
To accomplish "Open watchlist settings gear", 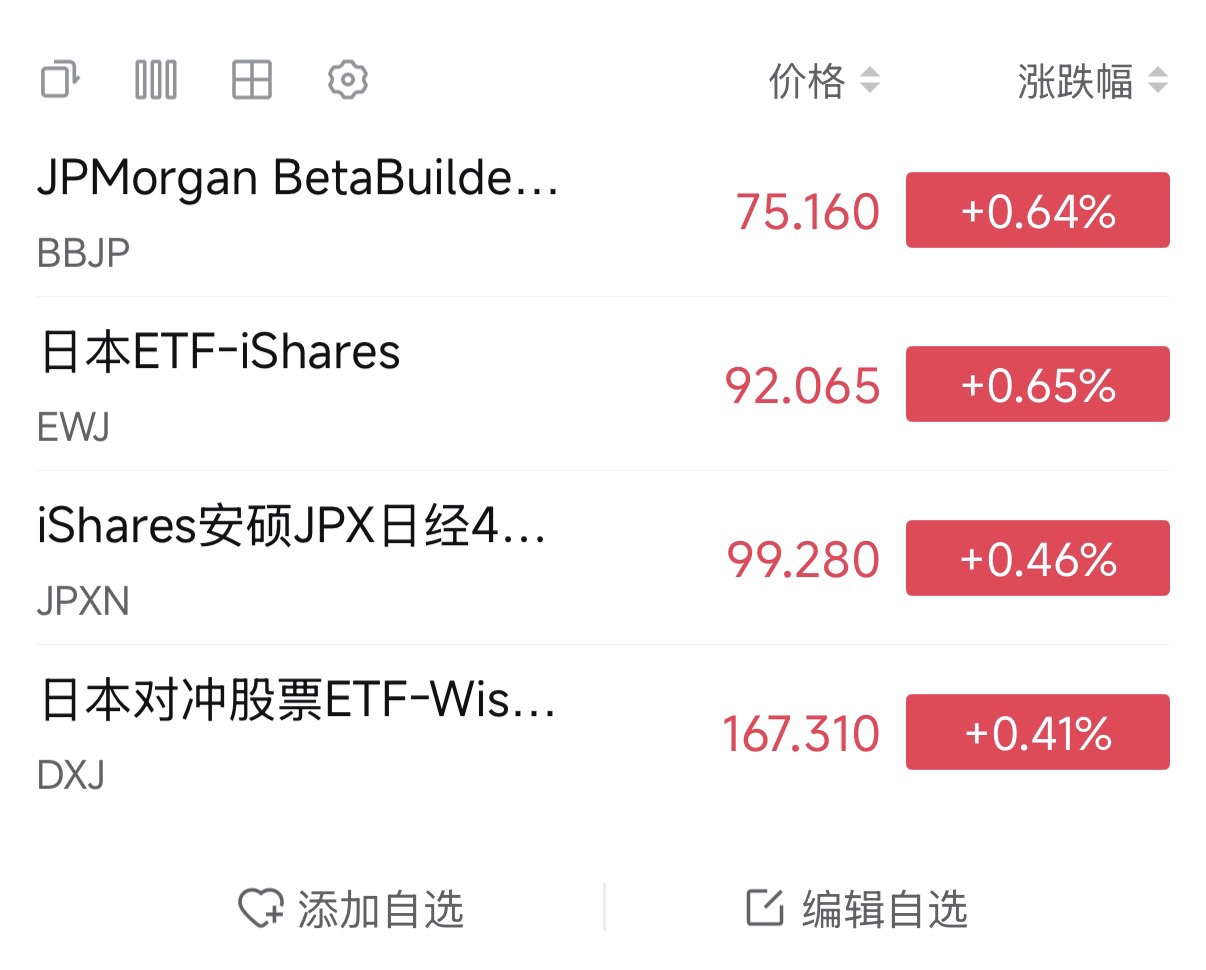I will point(348,80).
